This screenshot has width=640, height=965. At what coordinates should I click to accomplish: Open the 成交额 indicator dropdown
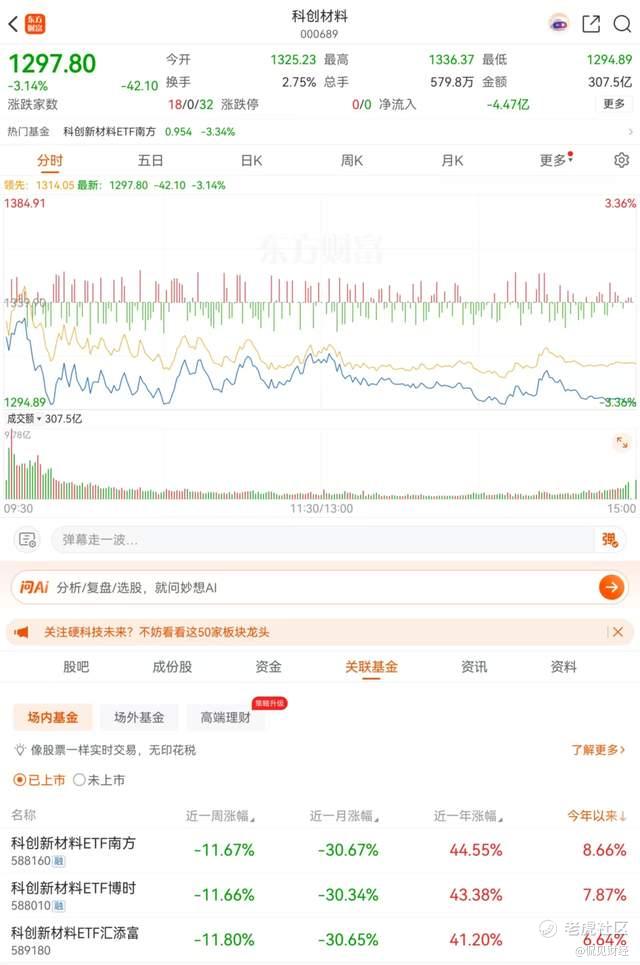[25, 418]
